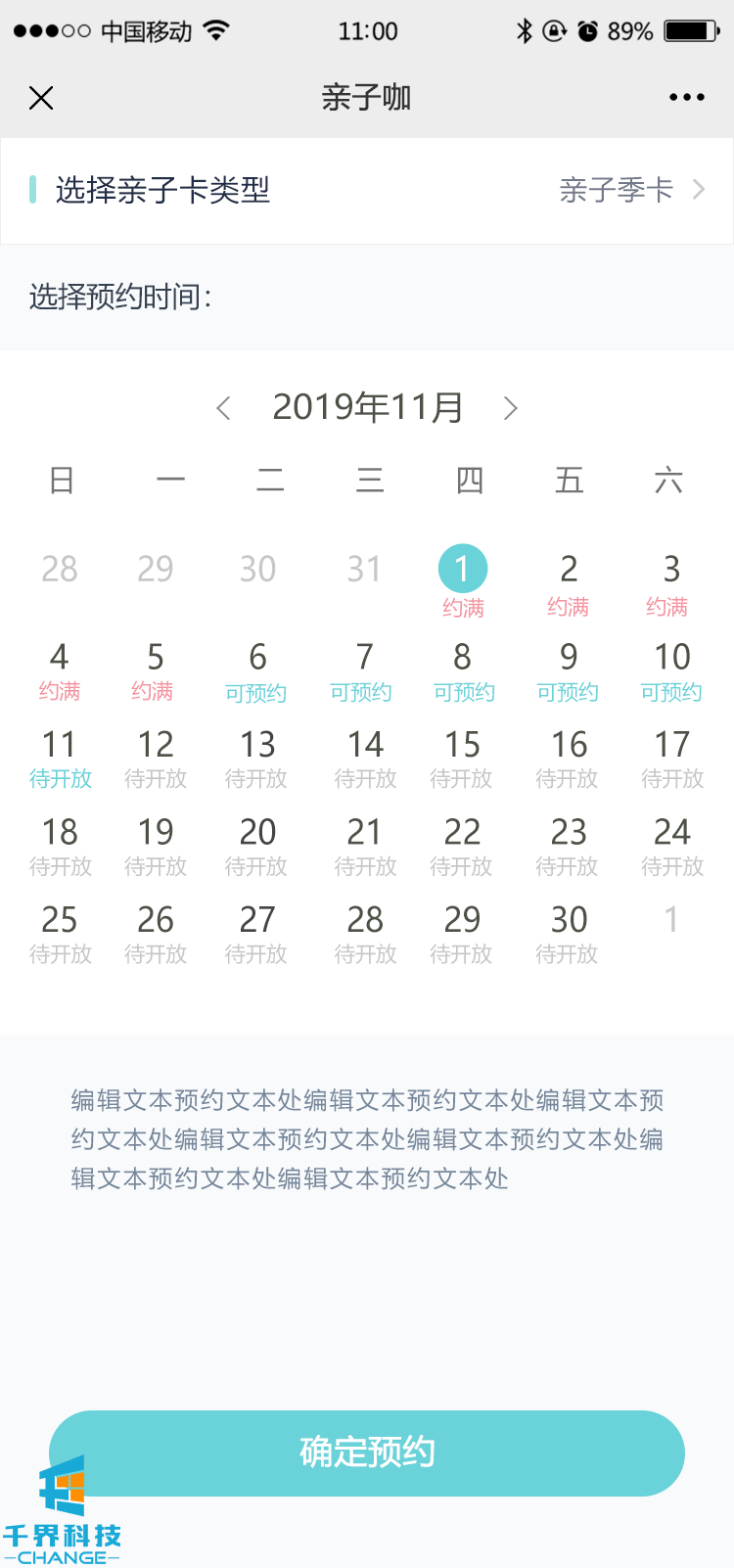Pick November 8 on the calendar

(x=463, y=670)
